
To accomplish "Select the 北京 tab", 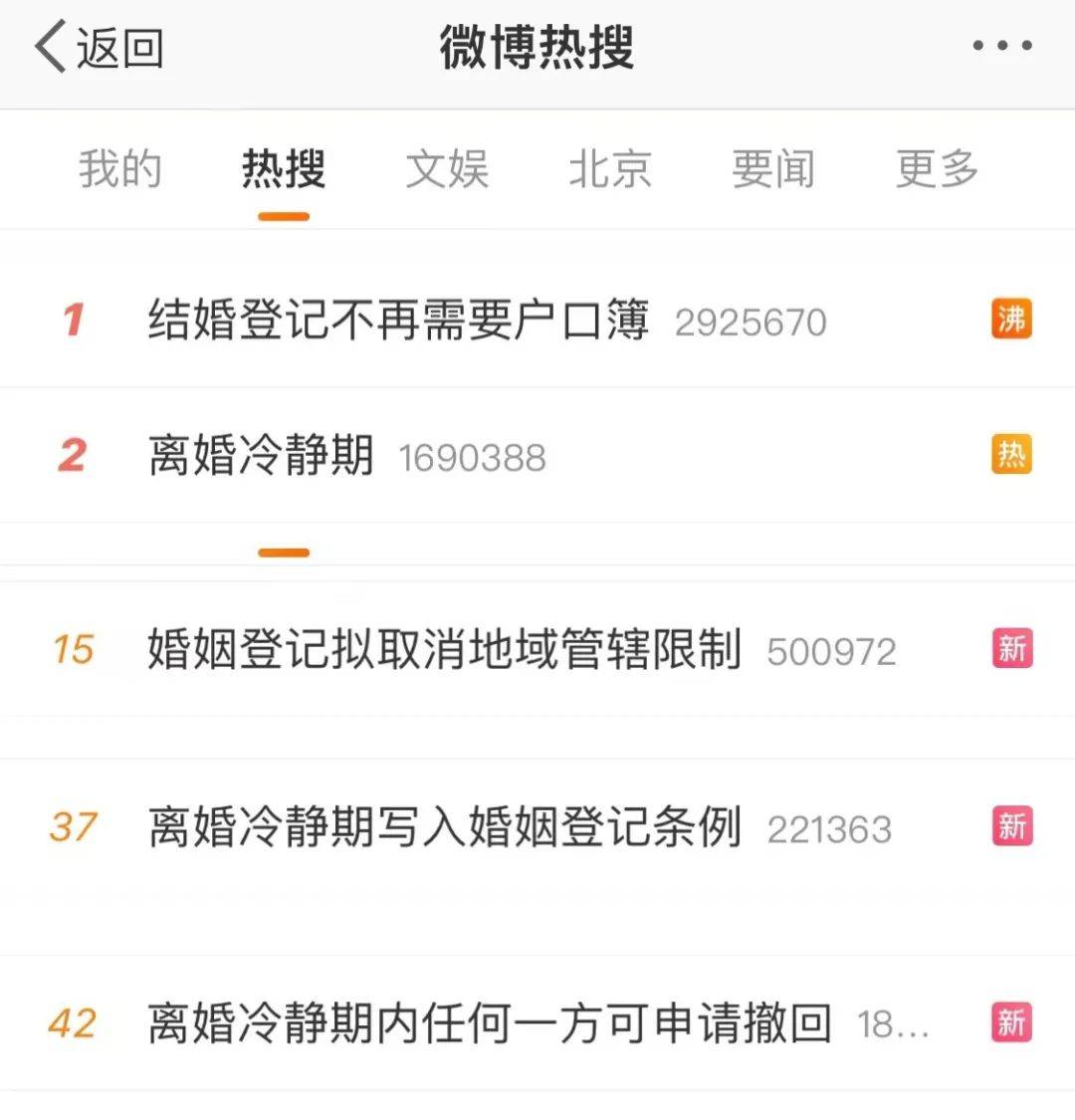I will pyautogui.click(x=610, y=169).
